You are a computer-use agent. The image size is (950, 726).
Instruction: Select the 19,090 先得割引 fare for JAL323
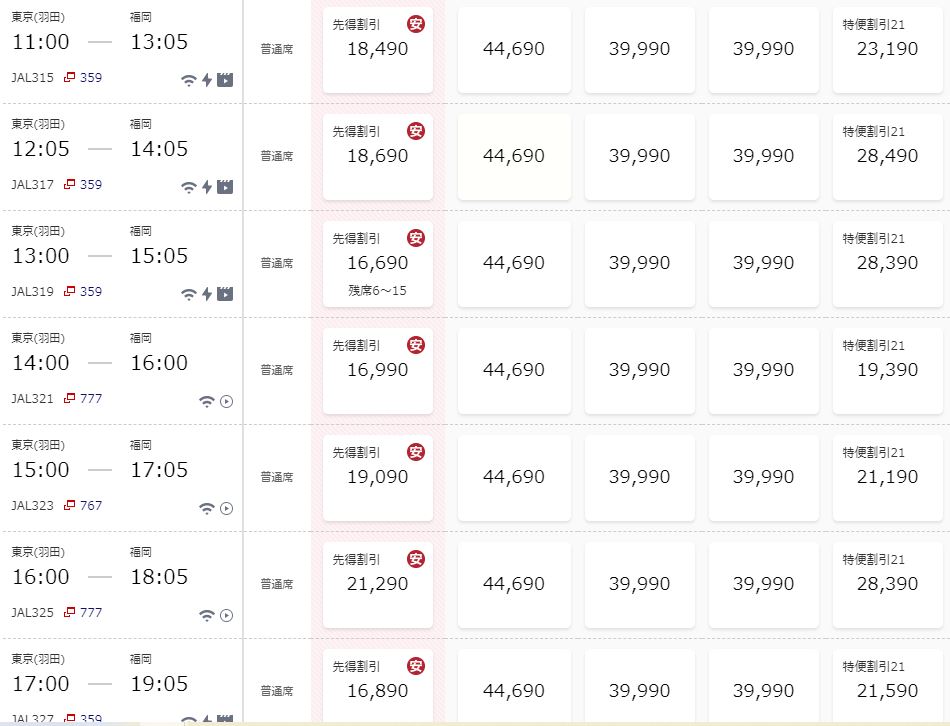[377, 477]
